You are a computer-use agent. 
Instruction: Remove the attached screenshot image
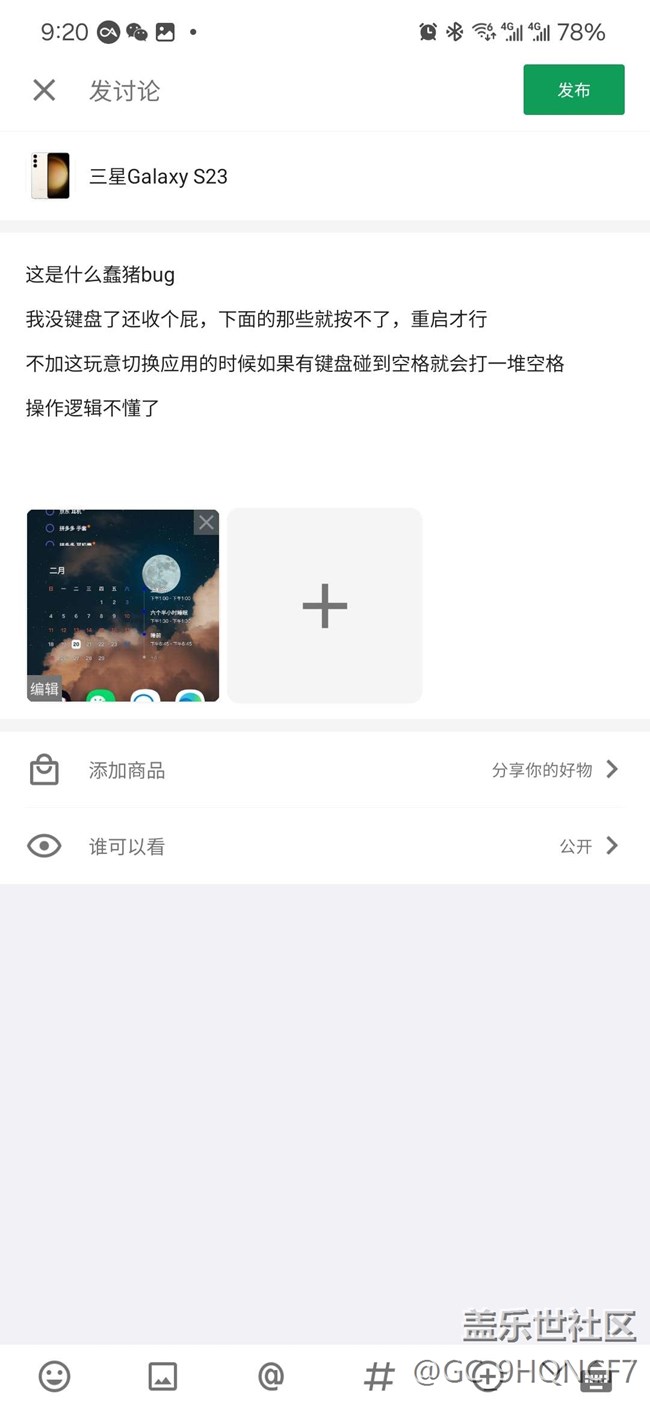click(x=206, y=522)
